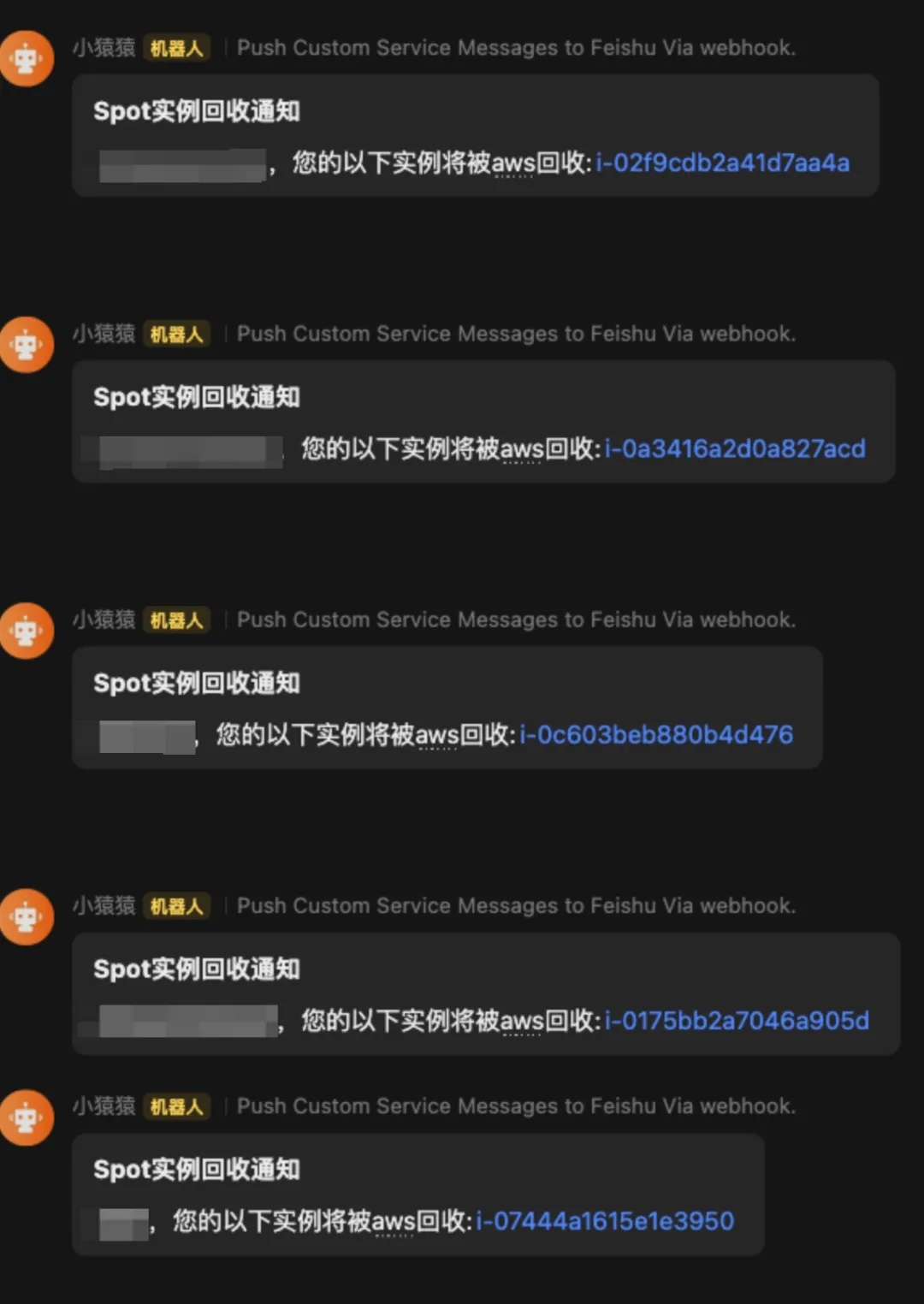Open instance link i-0a3416a2d0a827acd
Viewport: 924px width, 1304px height.
click(x=735, y=448)
